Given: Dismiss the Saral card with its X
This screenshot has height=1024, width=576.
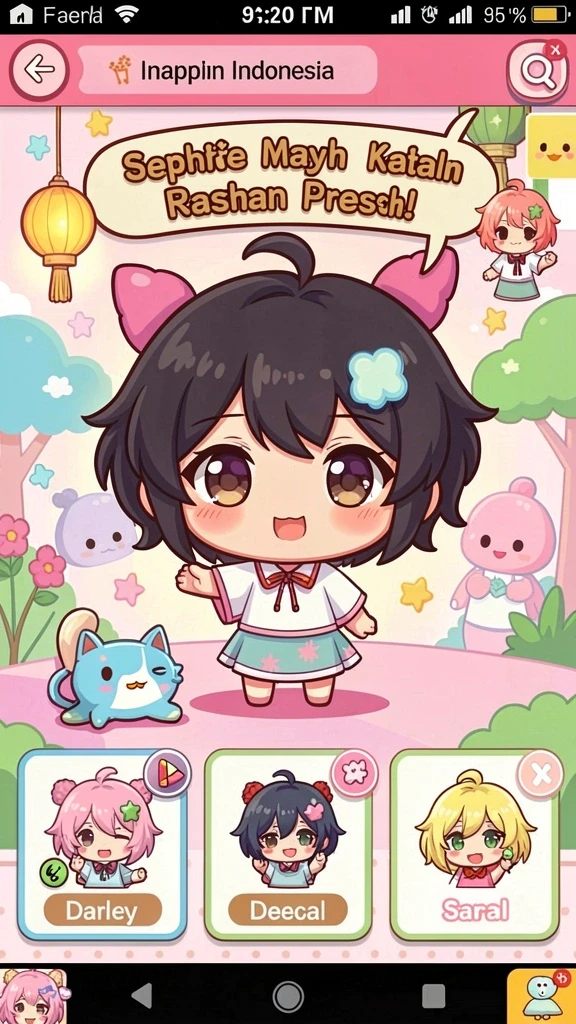Looking at the screenshot, I should point(540,775).
